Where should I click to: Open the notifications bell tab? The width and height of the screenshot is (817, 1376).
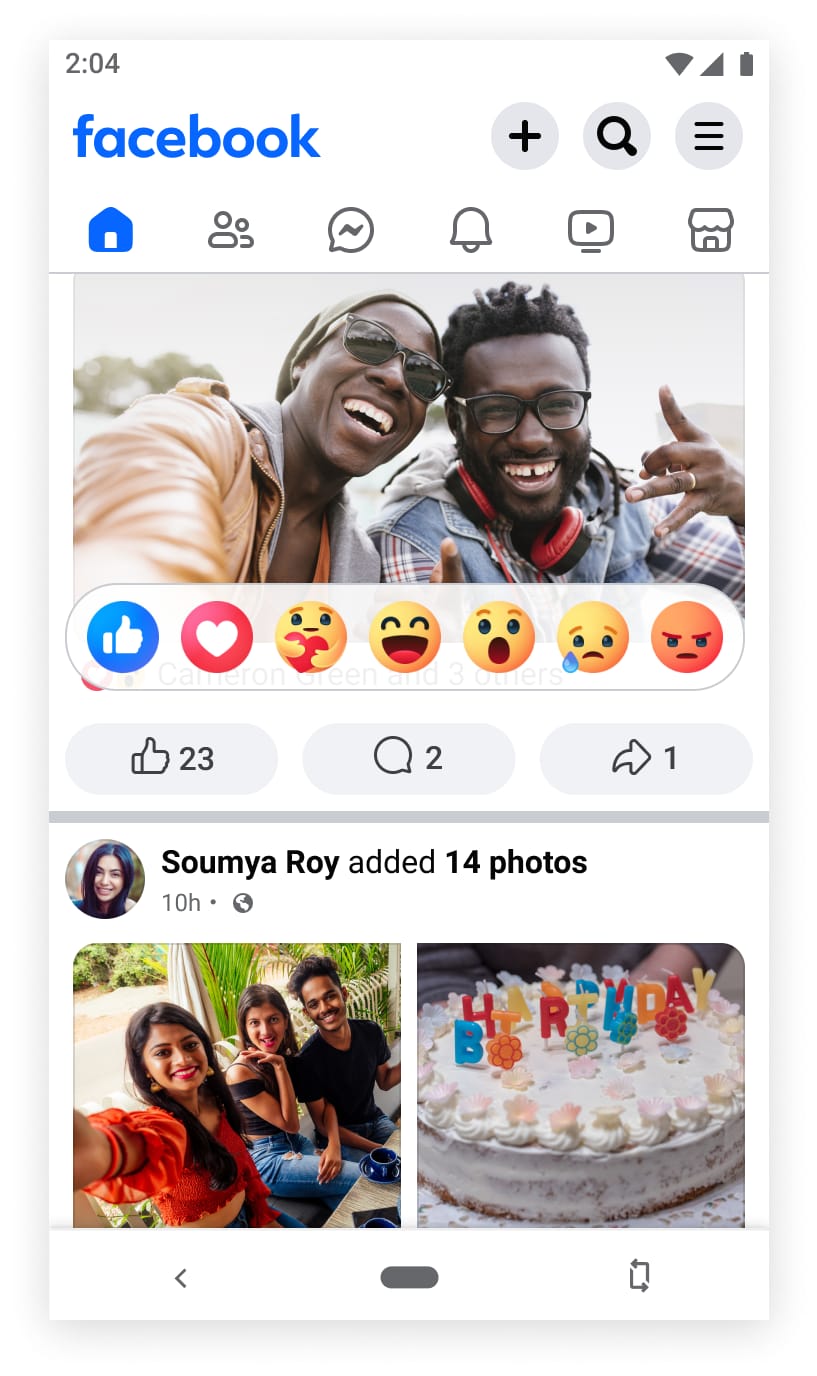point(470,231)
